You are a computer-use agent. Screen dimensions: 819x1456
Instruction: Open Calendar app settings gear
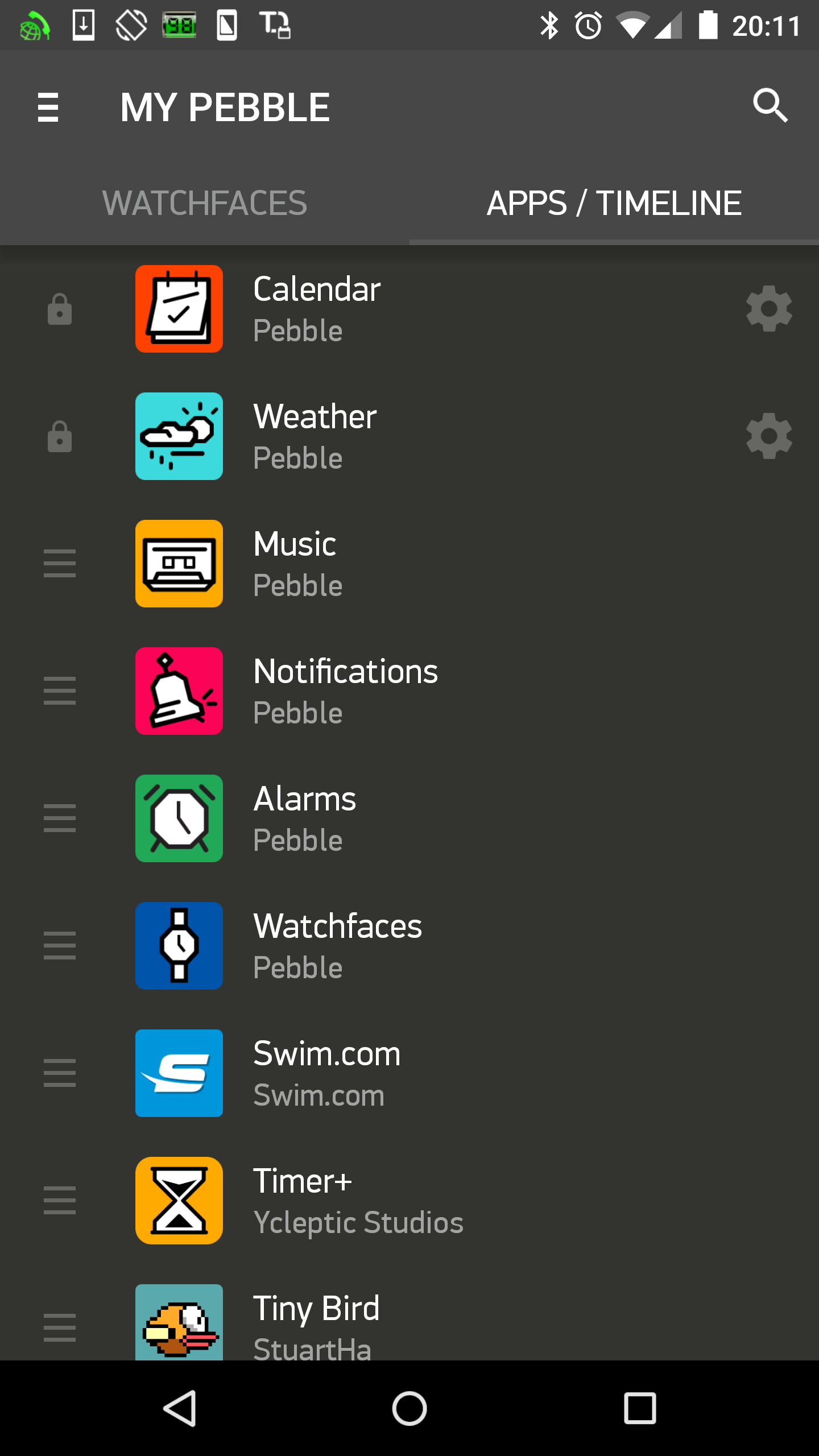coord(769,309)
